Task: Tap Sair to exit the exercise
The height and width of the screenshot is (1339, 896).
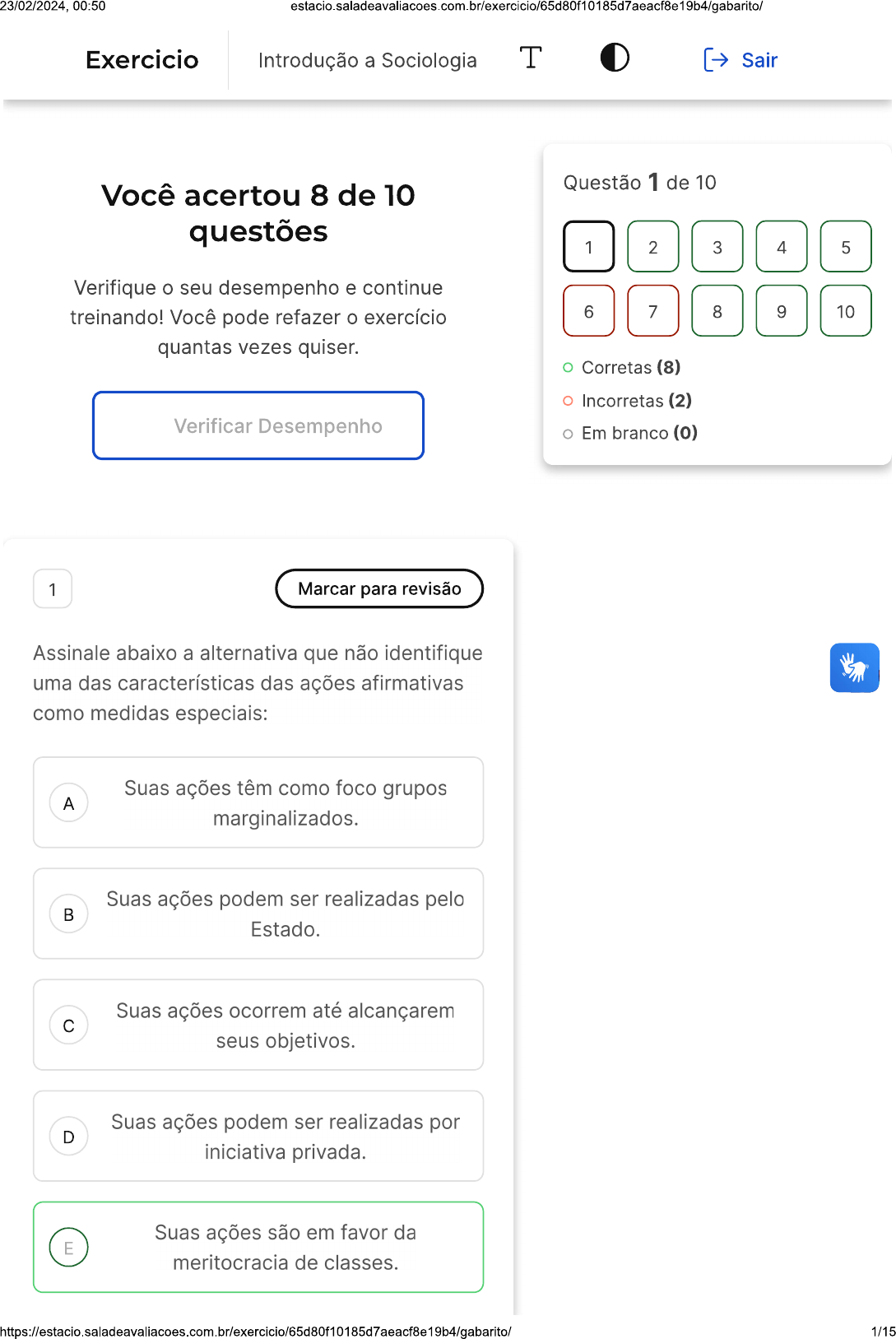Action: click(x=740, y=60)
